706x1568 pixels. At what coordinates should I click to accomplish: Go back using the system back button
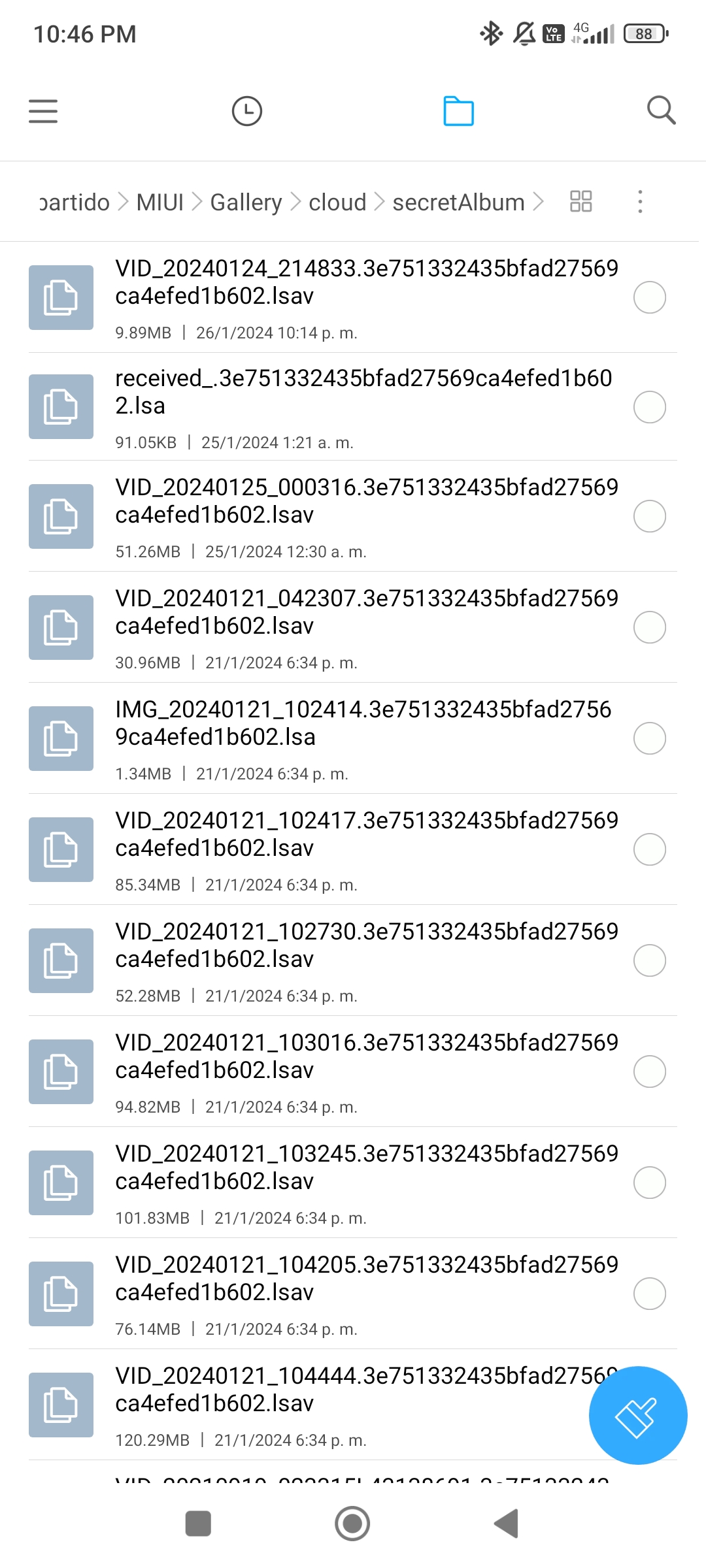point(507,1524)
